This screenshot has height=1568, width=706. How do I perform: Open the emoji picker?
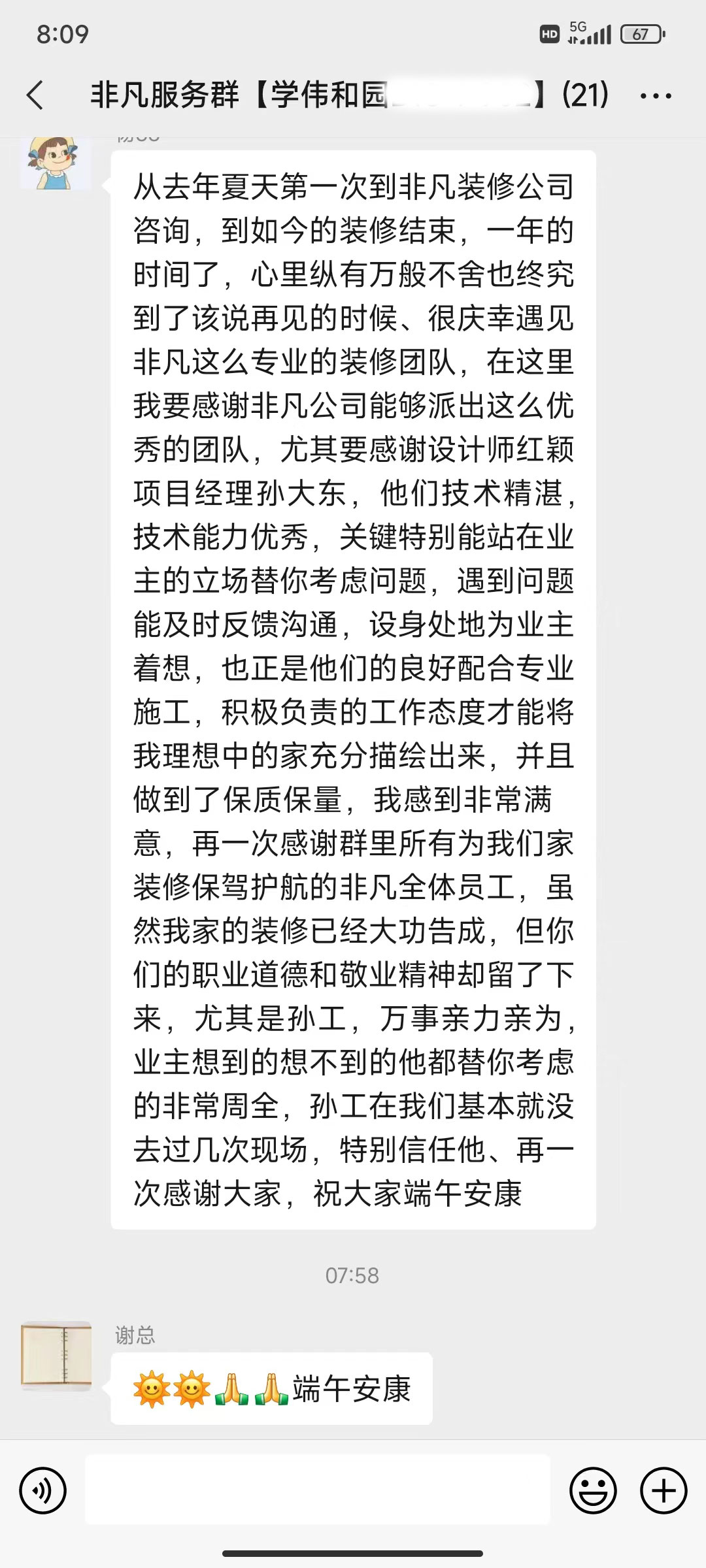tap(593, 1491)
